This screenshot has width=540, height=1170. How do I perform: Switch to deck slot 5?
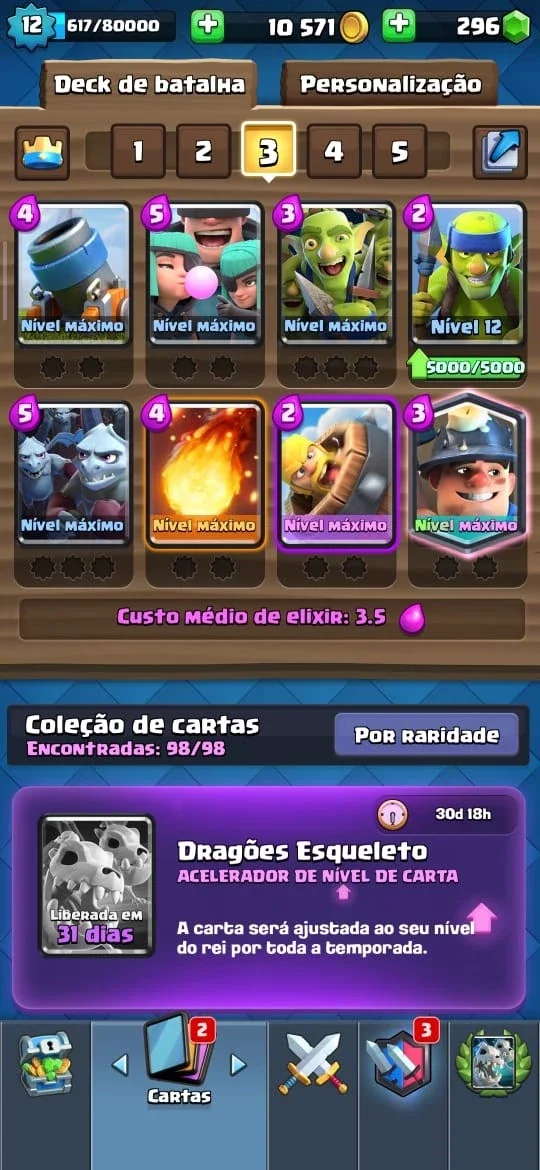pyautogui.click(x=400, y=151)
